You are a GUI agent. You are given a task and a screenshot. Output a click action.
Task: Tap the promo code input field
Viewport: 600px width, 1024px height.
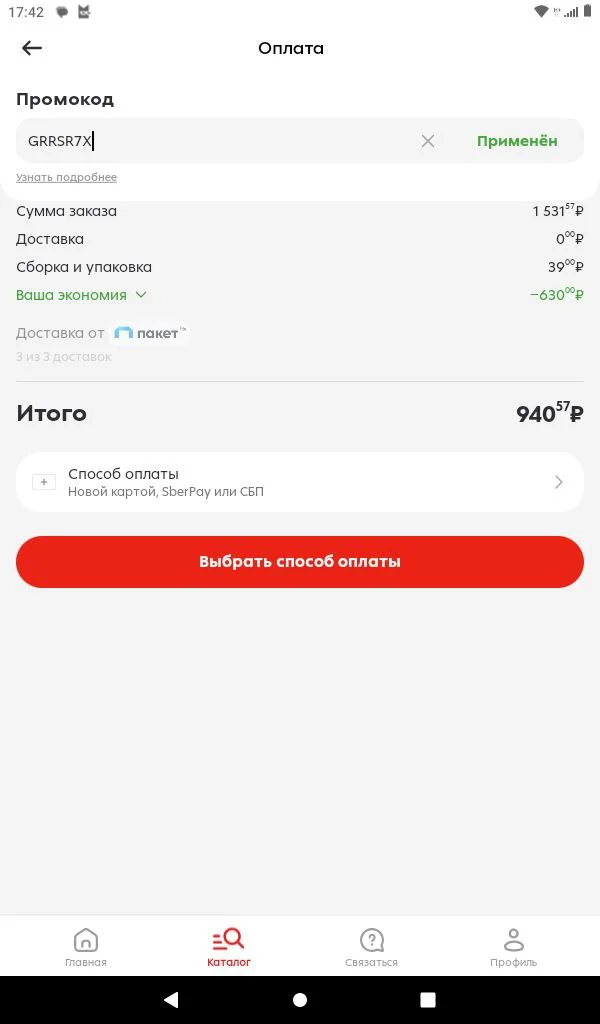coord(215,140)
